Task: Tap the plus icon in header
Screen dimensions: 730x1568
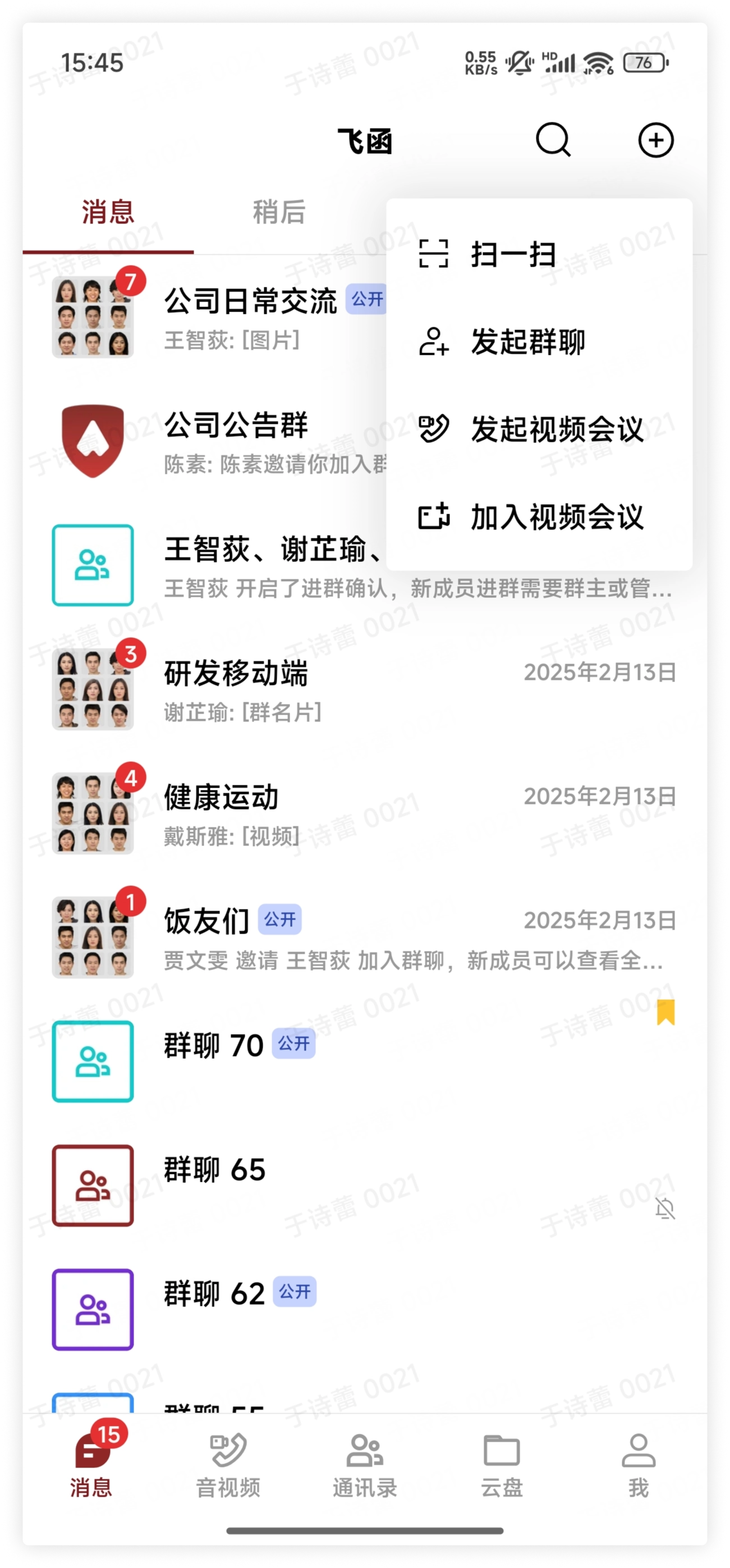Action: (x=655, y=140)
